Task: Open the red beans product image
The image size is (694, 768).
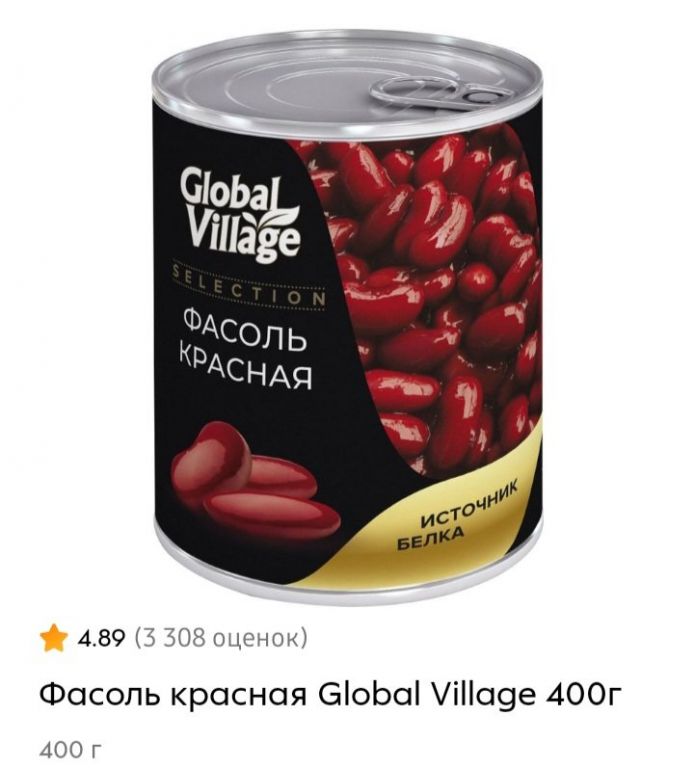Action: tap(346, 310)
